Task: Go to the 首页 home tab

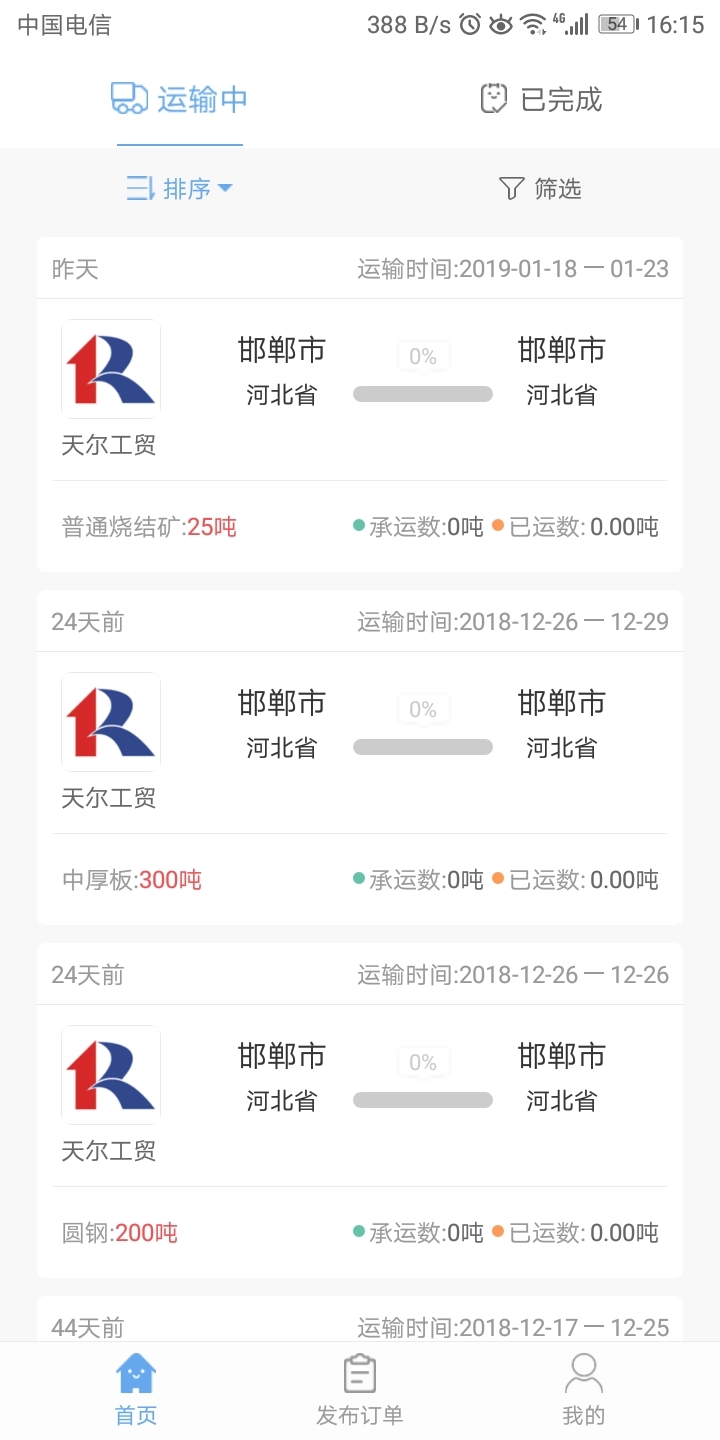Action: pyautogui.click(x=136, y=1390)
